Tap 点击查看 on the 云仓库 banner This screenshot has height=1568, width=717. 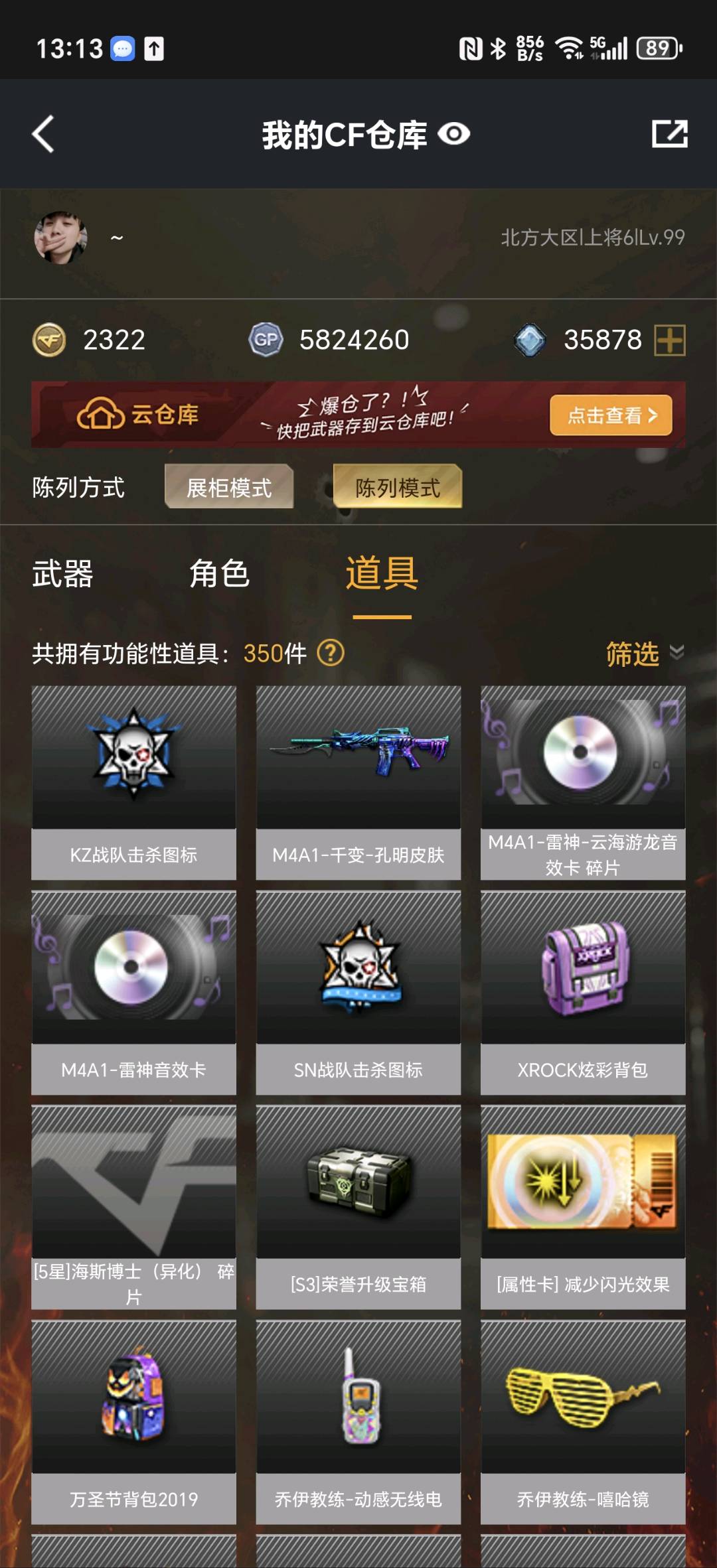(611, 415)
